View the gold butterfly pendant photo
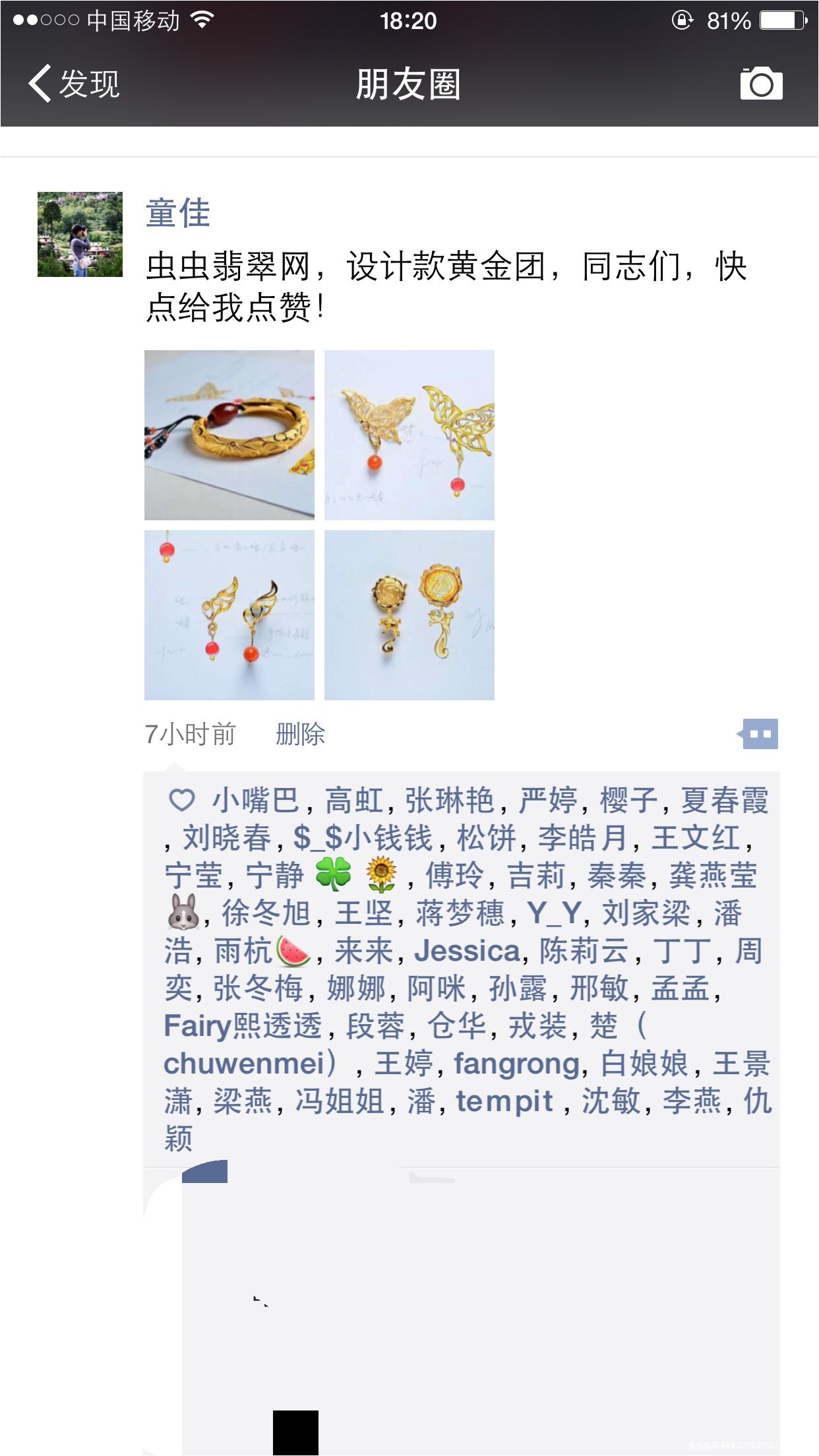This screenshot has width=819, height=1456. click(x=409, y=435)
